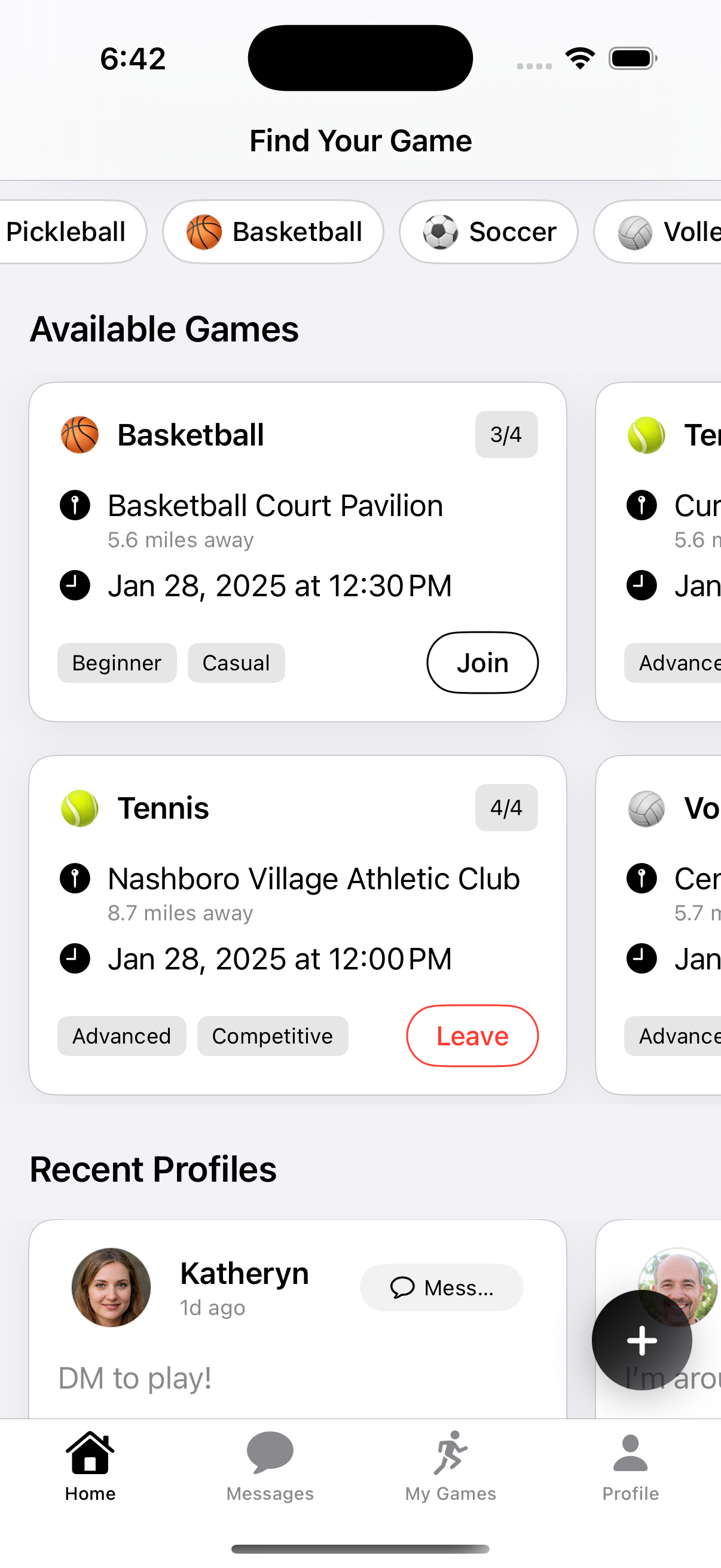Screen dimensions: 721x1568
Task: Join the Basketball game
Action: point(481,663)
